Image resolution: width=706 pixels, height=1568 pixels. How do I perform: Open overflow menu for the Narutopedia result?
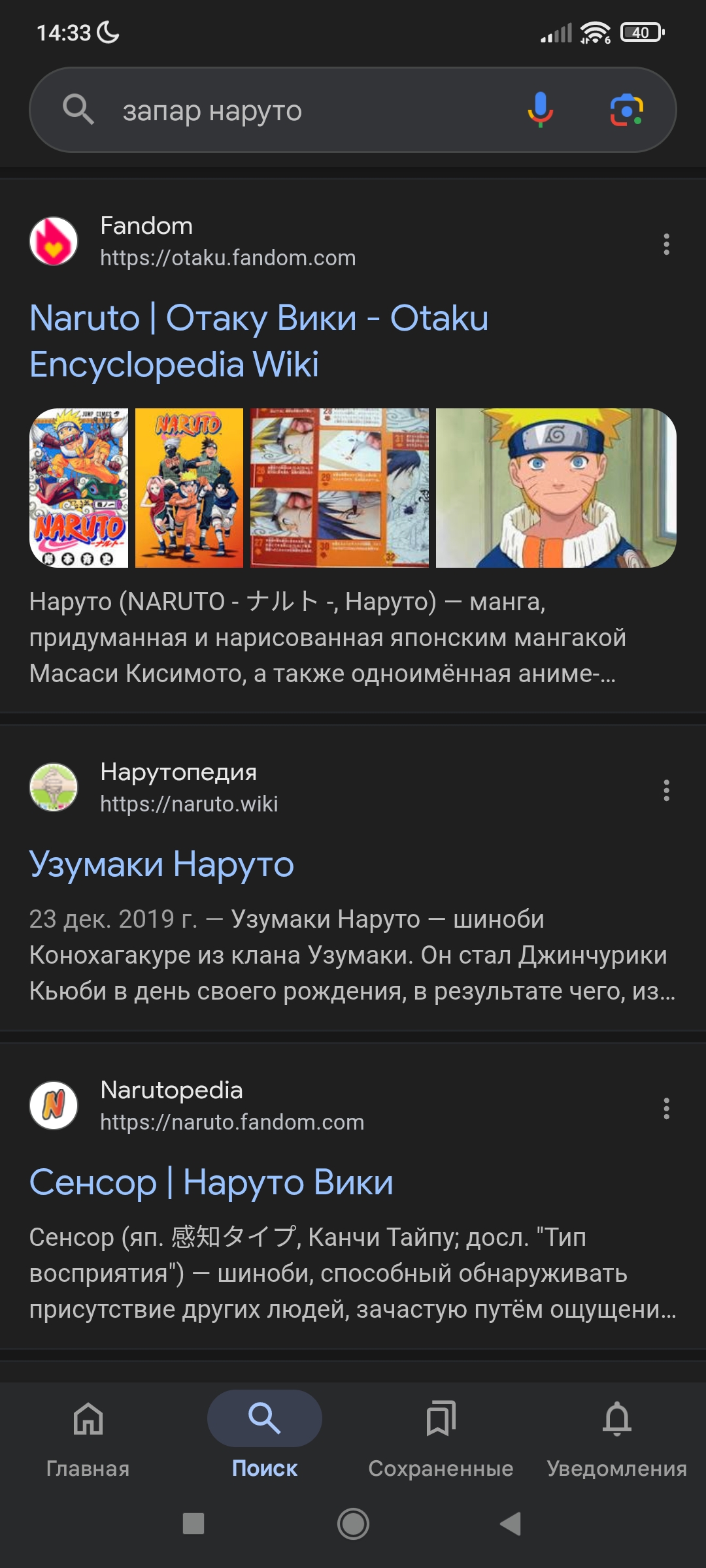(666, 1108)
